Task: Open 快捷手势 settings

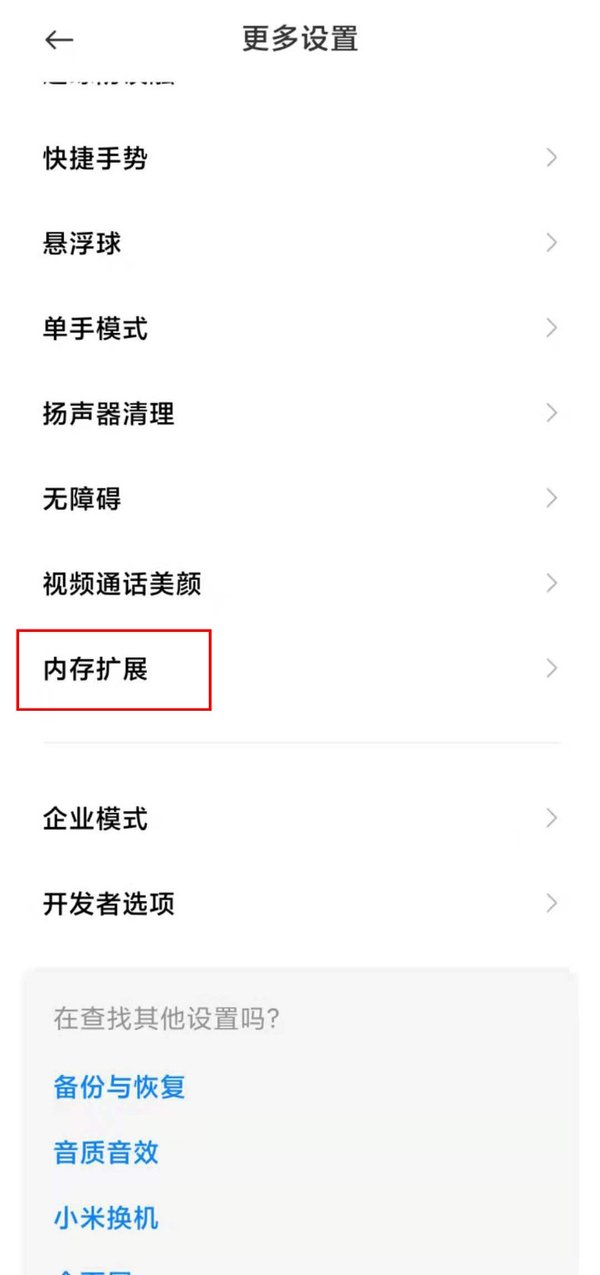Action: (96, 158)
